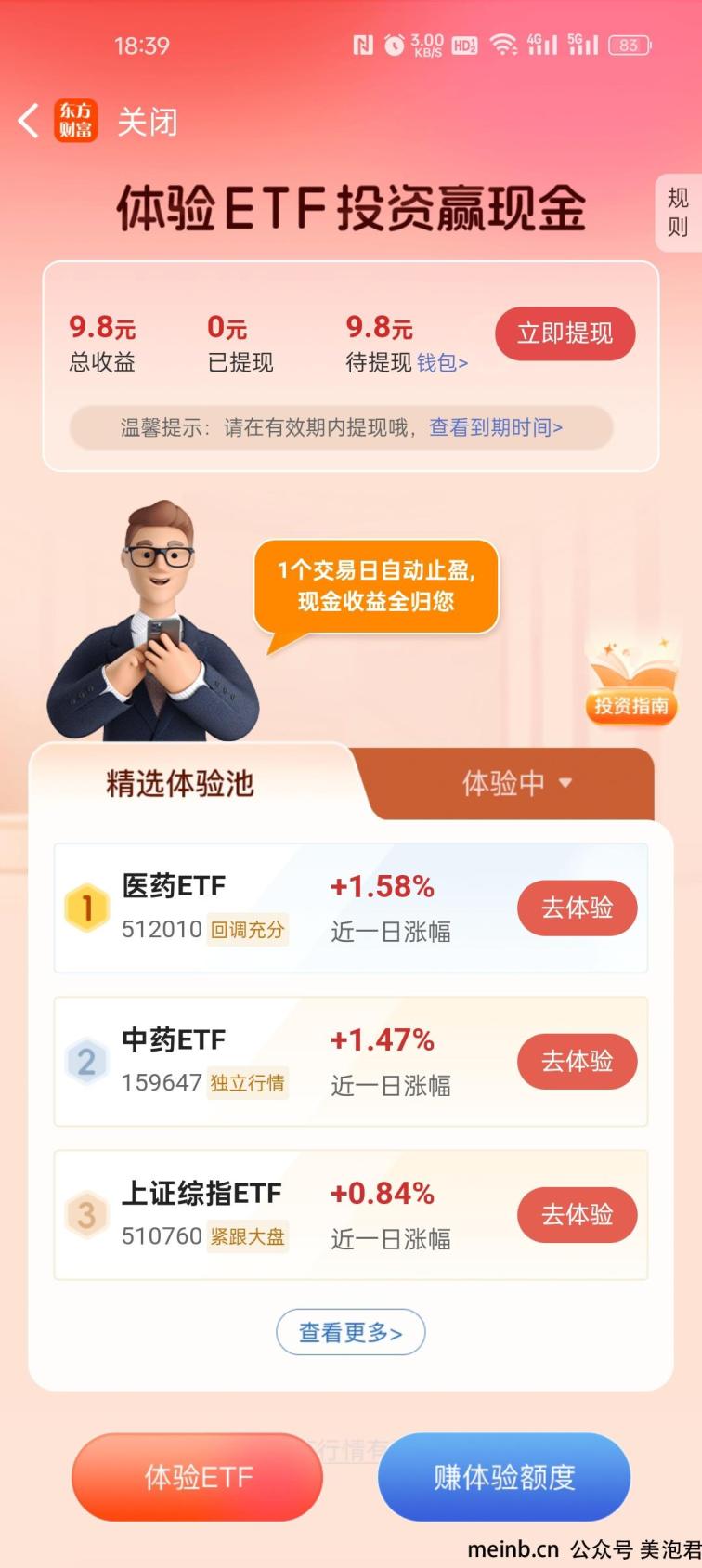Open the 上证综指ETF 510760 card
702x1568 pixels.
351,1214
